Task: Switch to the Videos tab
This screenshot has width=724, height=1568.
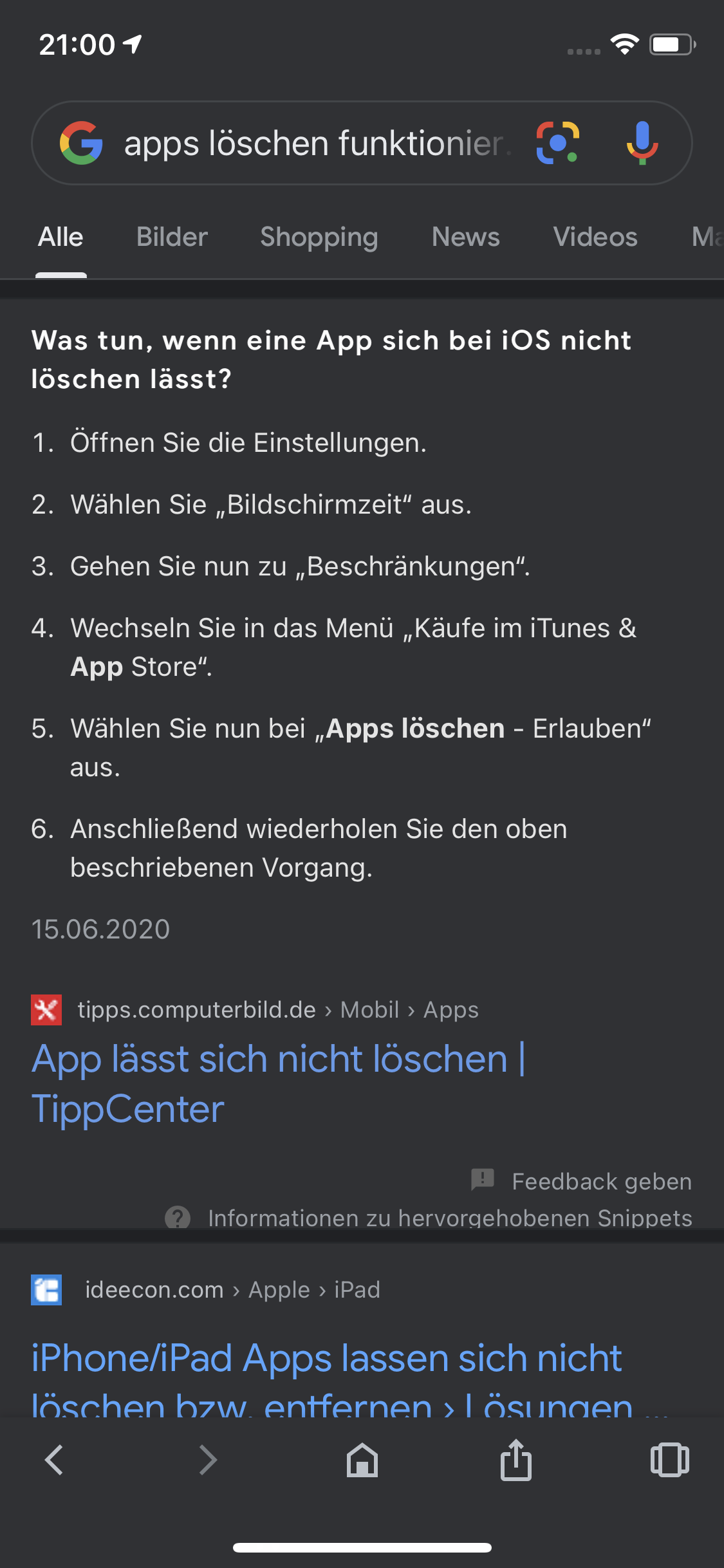Action: pos(595,237)
